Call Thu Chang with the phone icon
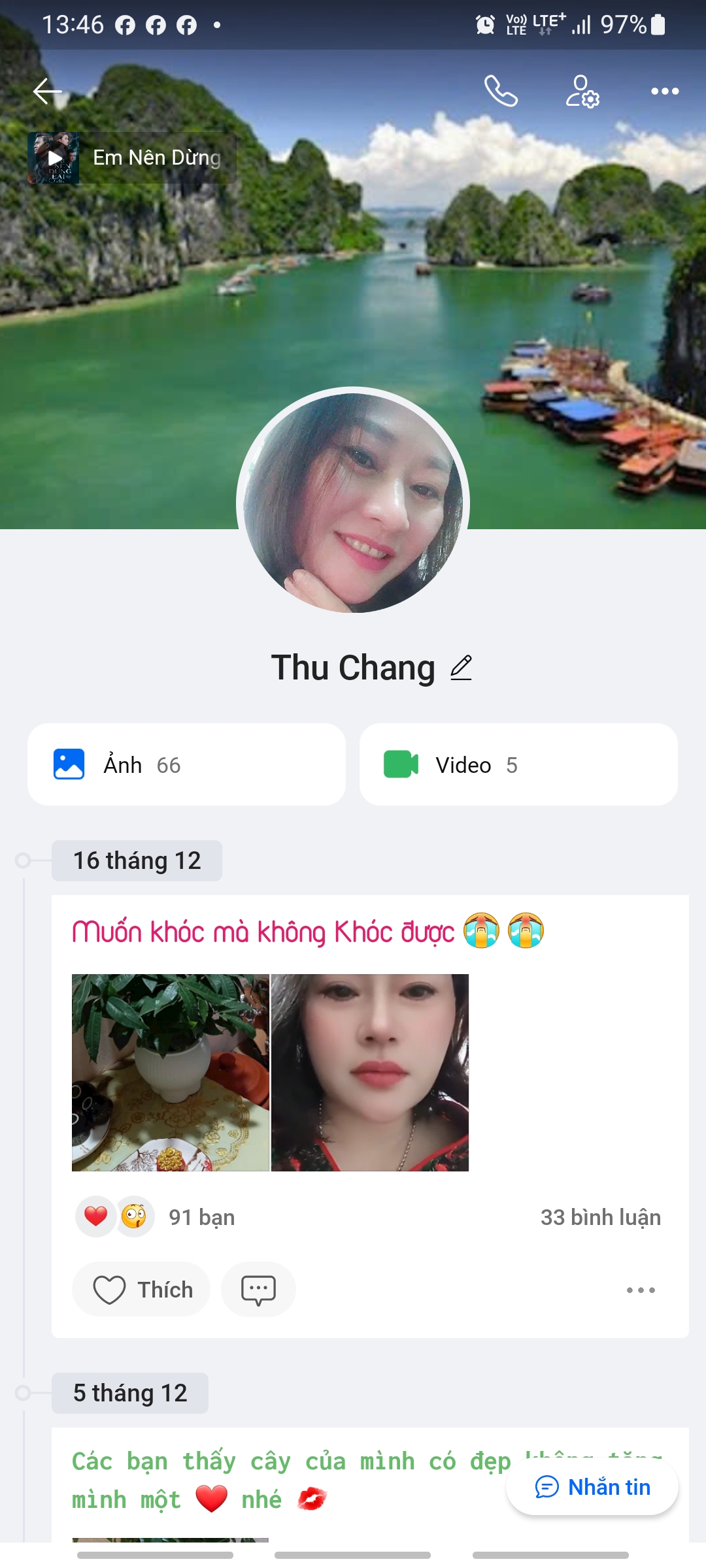706x1568 pixels. point(501,91)
